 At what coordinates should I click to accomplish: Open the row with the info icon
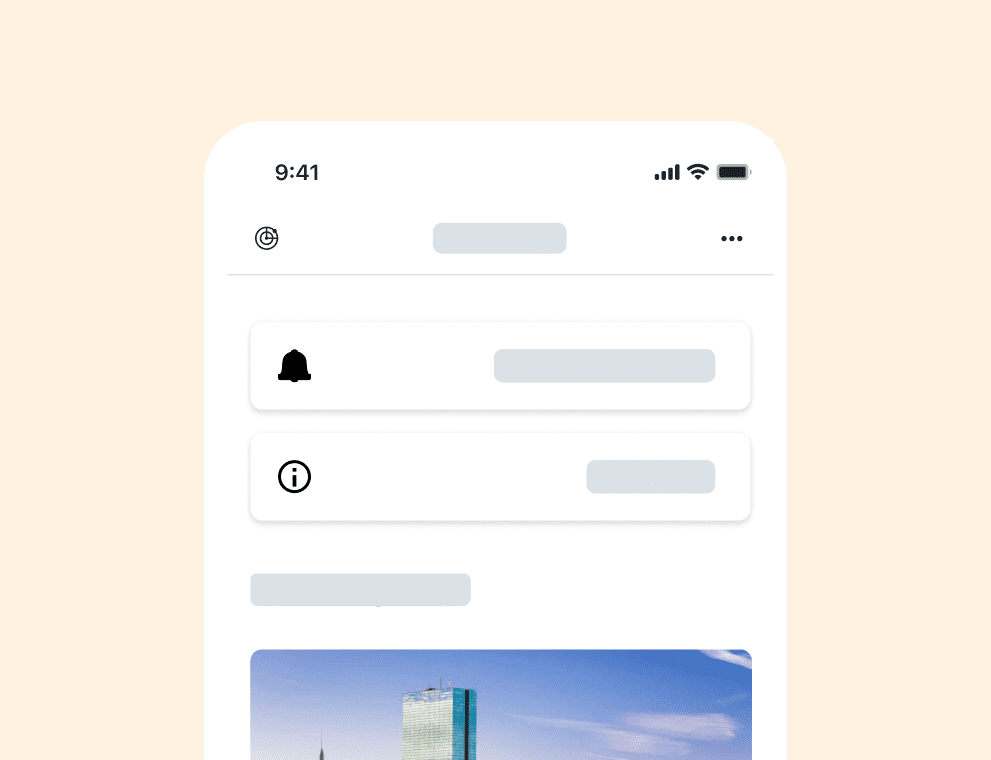(500, 477)
